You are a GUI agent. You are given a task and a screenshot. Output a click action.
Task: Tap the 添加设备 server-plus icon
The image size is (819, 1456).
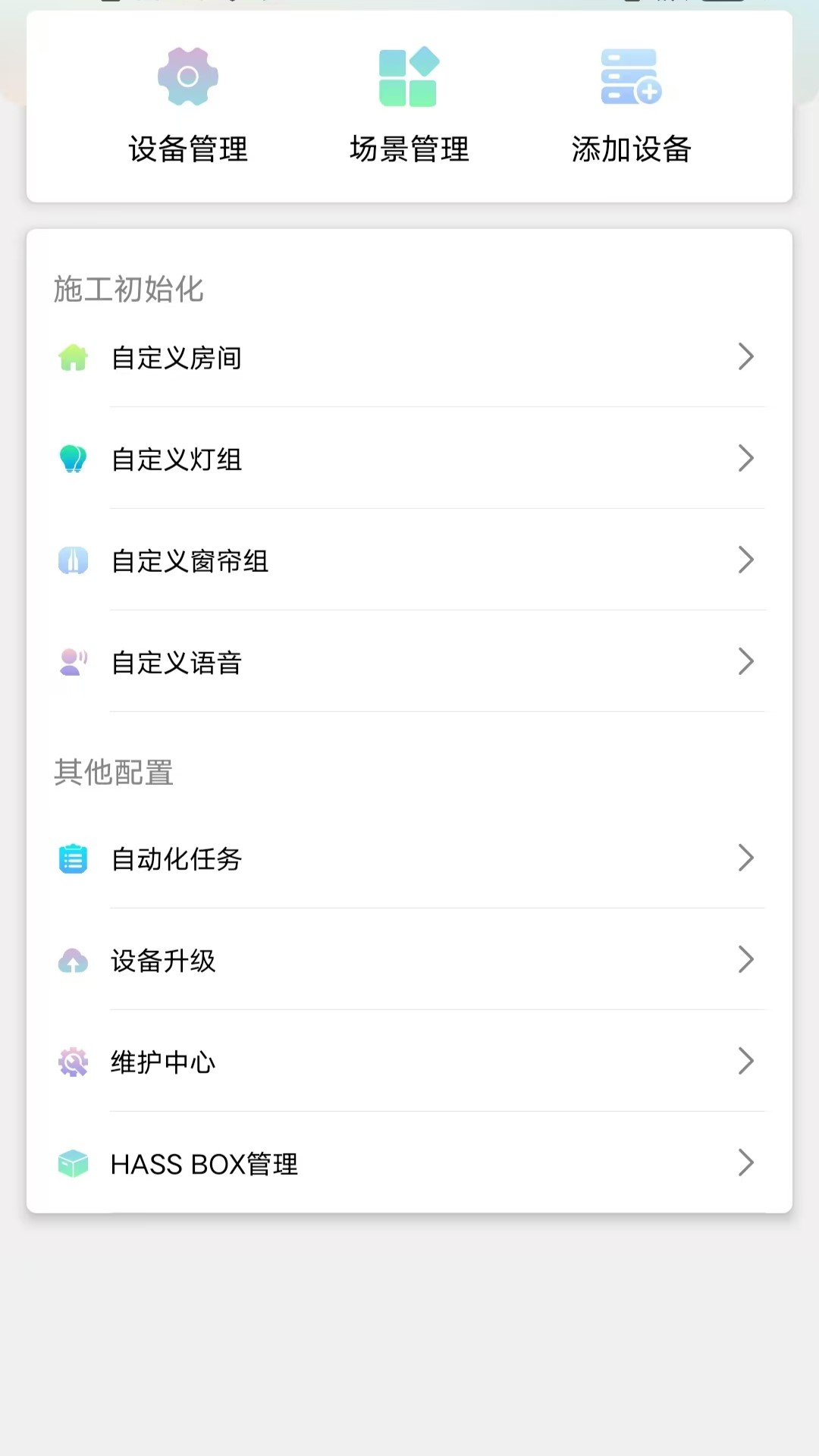click(630, 76)
